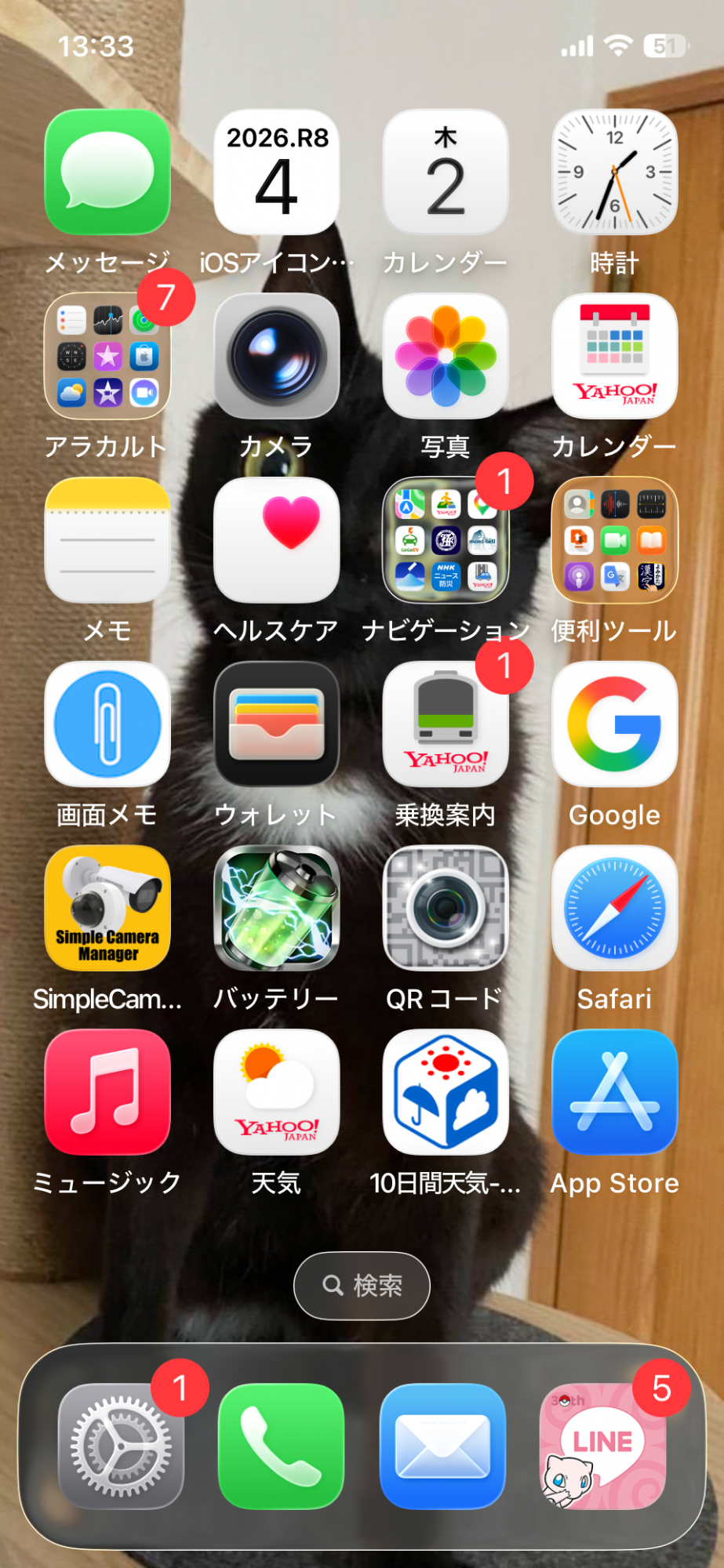Open Settings from the dock
Viewport: 724px width, 1568px height.
pyautogui.click(x=121, y=1446)
